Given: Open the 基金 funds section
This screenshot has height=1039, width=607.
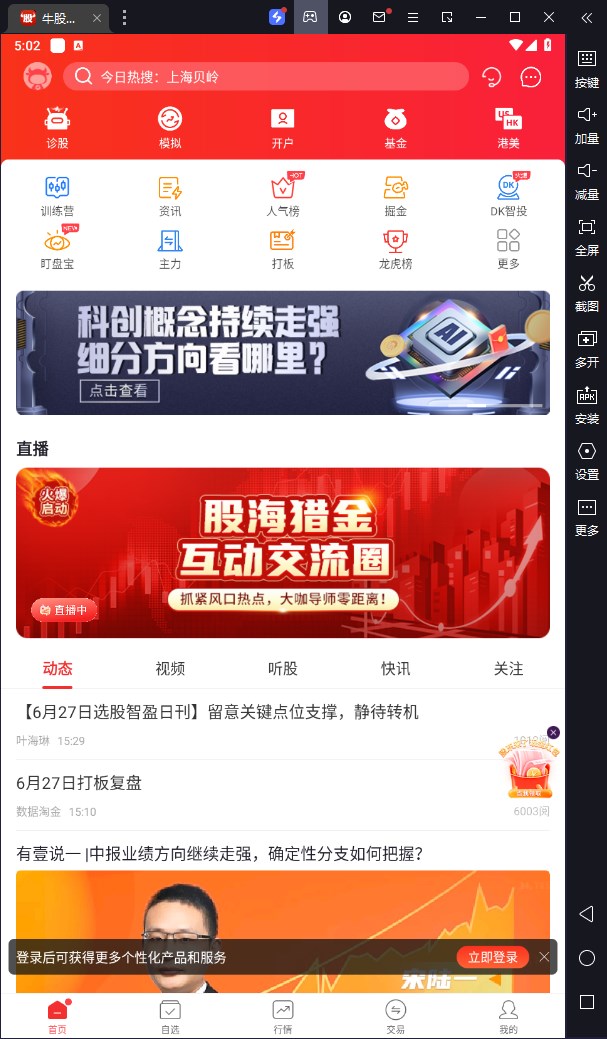Looking at the screenshot, I should [395, 127].
